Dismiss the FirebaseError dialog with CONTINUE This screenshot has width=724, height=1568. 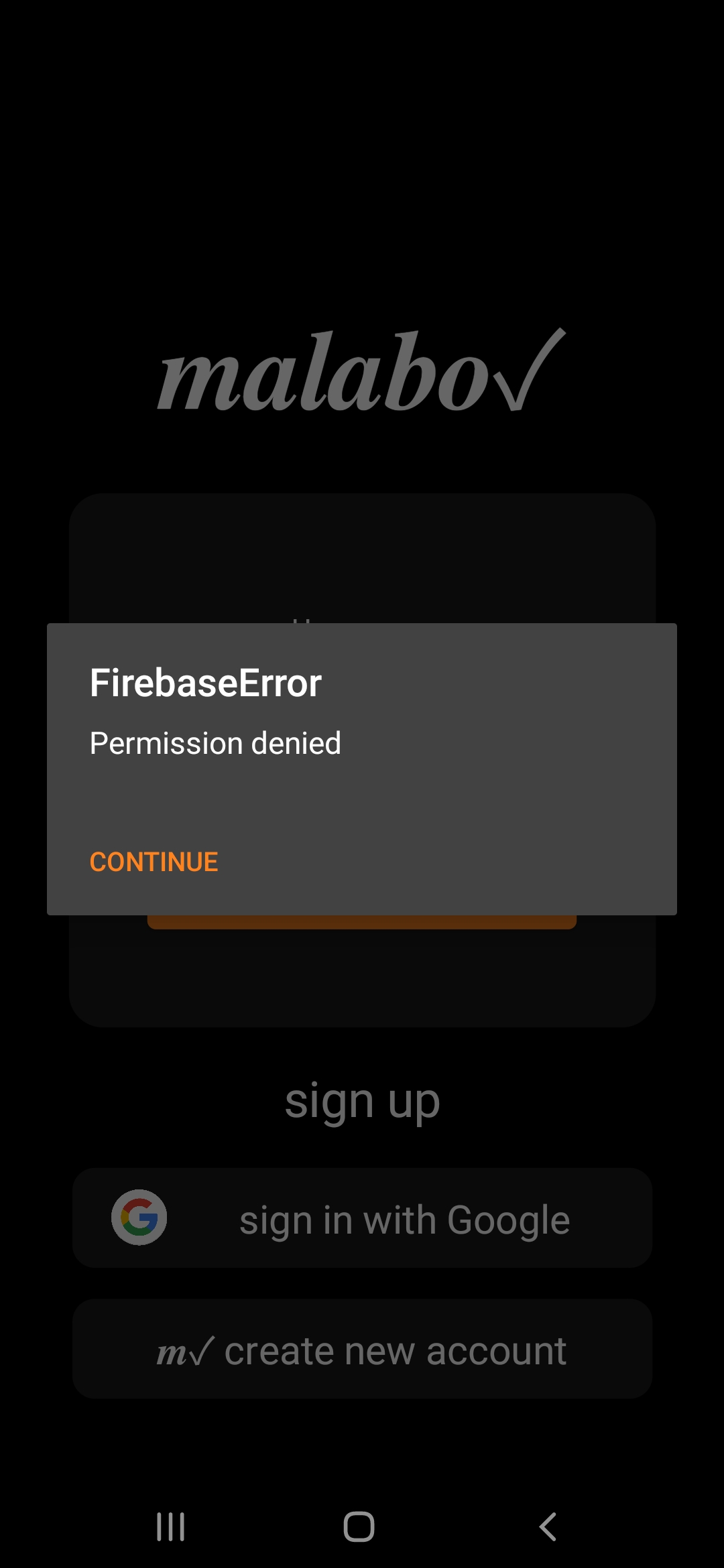click(154, 862)
